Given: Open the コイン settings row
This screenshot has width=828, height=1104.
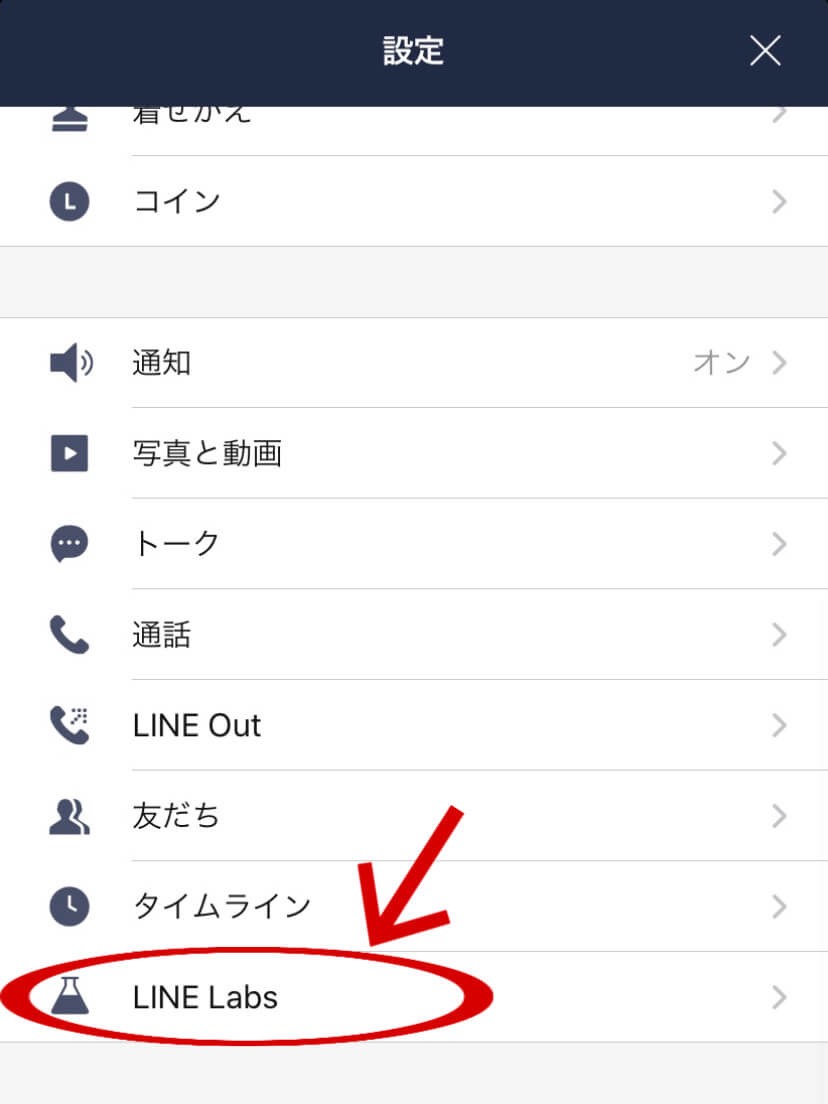Looking at the screenshot, I should pyautogui.click(x=414, y=202).
